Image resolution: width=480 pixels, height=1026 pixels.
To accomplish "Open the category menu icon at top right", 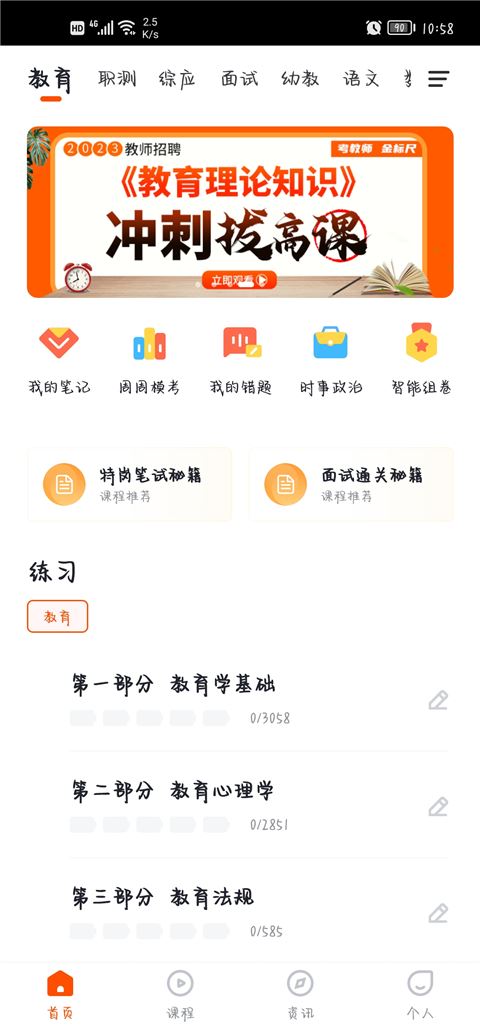I will point(438,79).
